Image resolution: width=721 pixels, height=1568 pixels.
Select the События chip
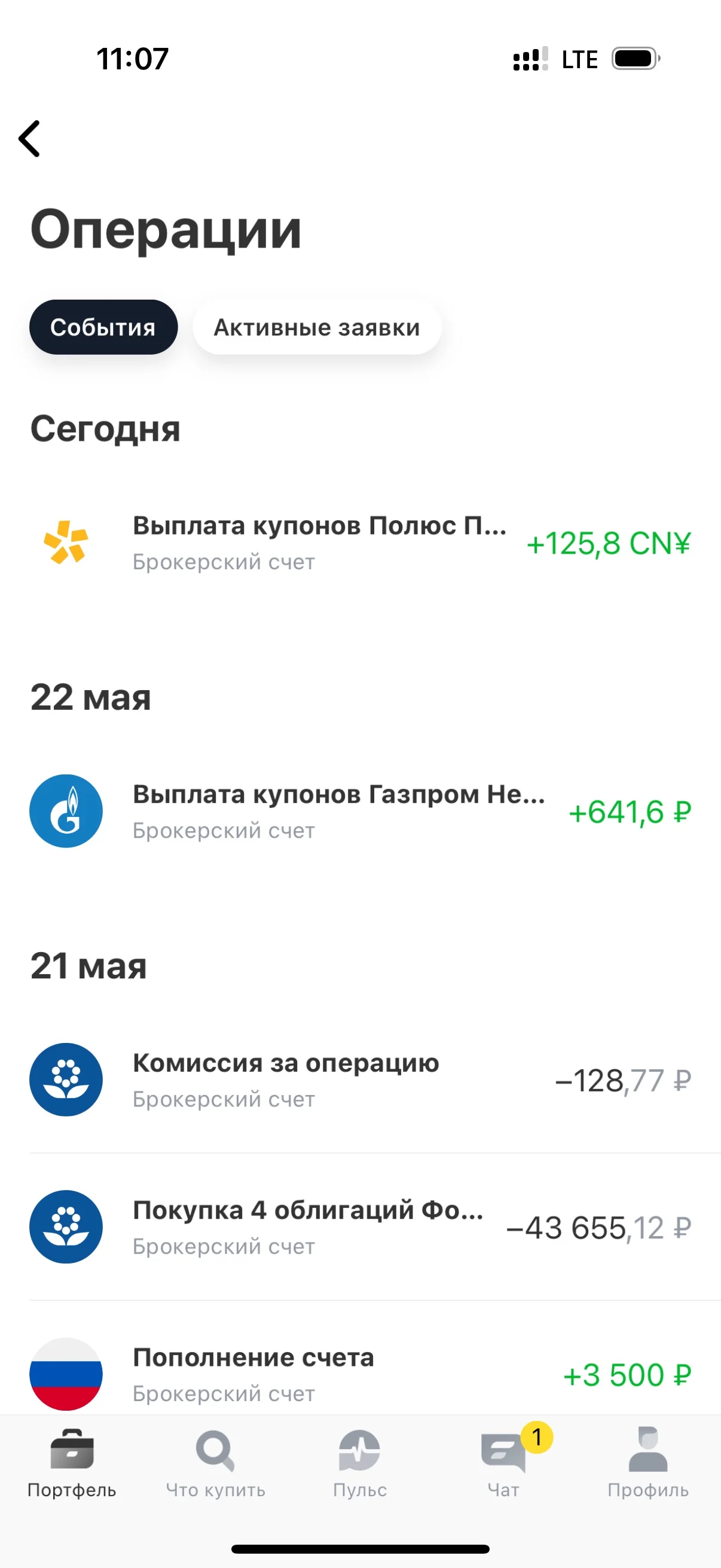pos(103,327)
